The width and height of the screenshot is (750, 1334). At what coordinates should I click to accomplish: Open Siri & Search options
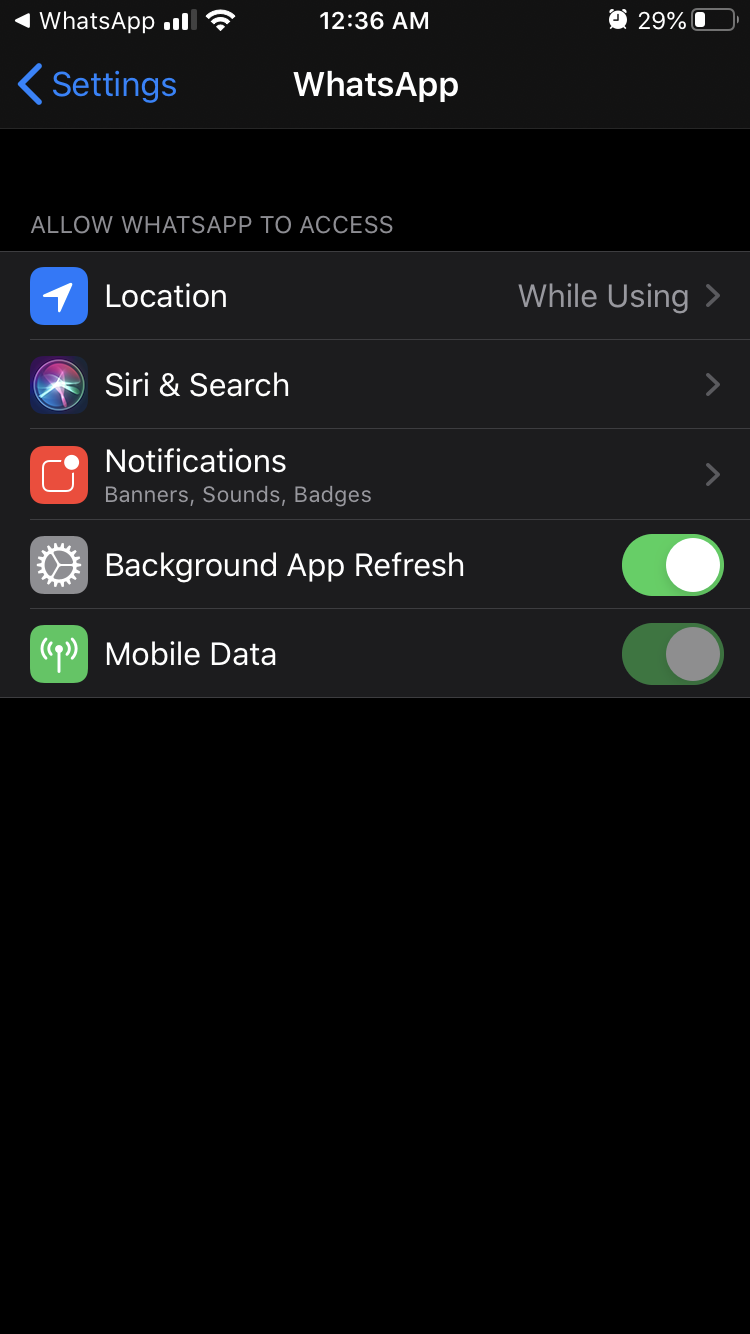point(375,385)
